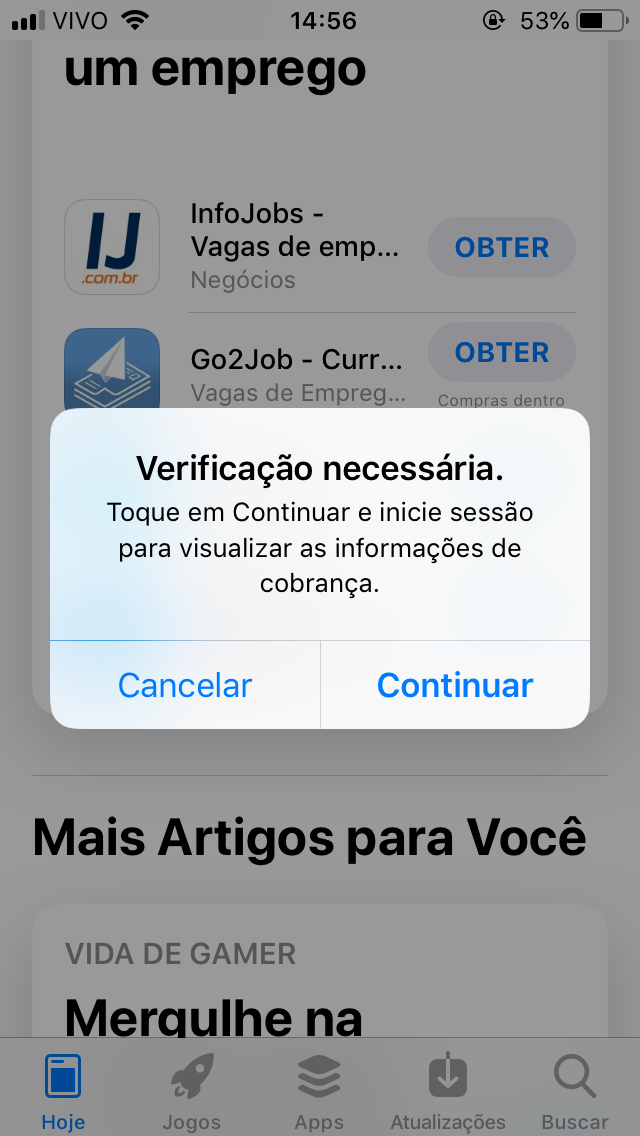Open the Vida de Gamer article card
The image size is (640, 1136).
320,980
